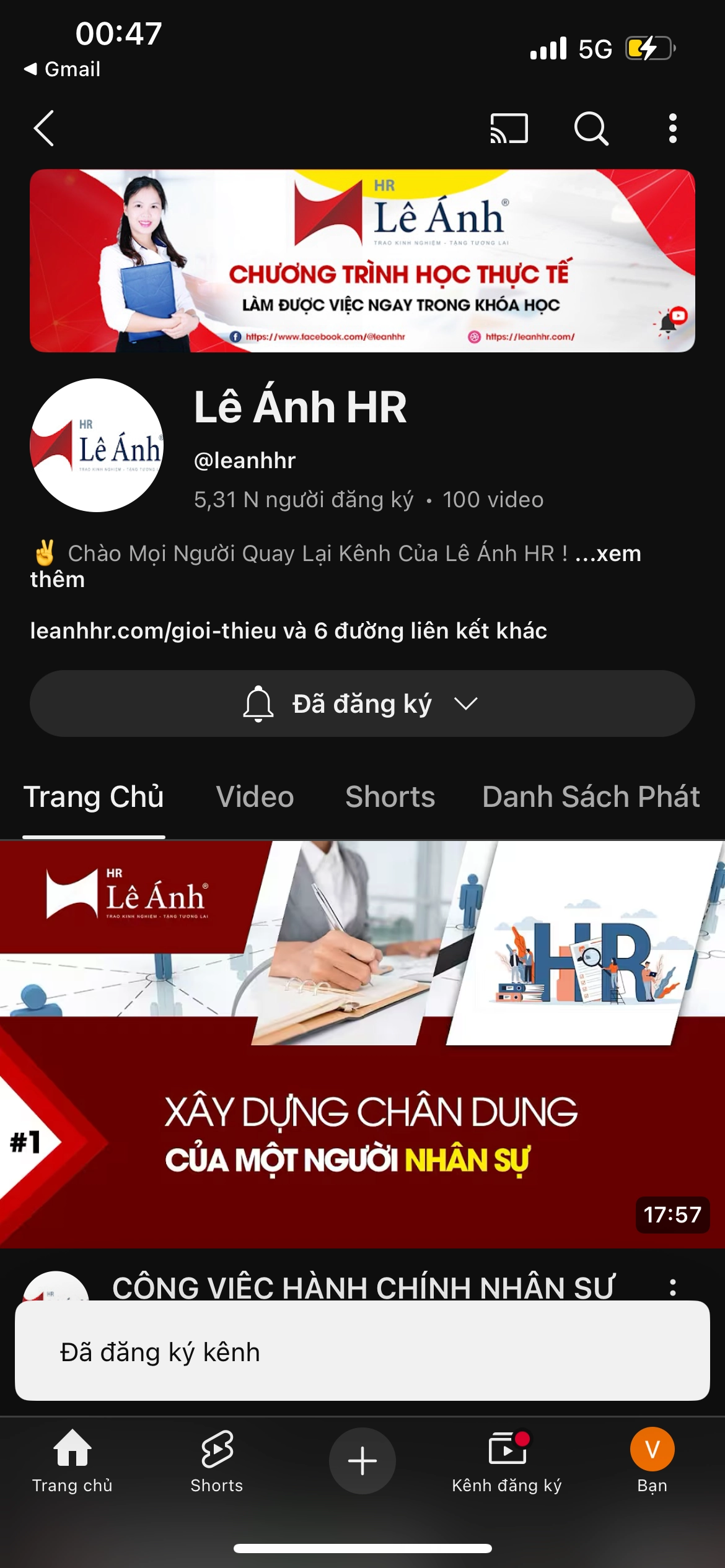This screenshot has width=725, height=1568.
Task: Open Shorts from the bottom navigation
Action: pos(217,1460)
